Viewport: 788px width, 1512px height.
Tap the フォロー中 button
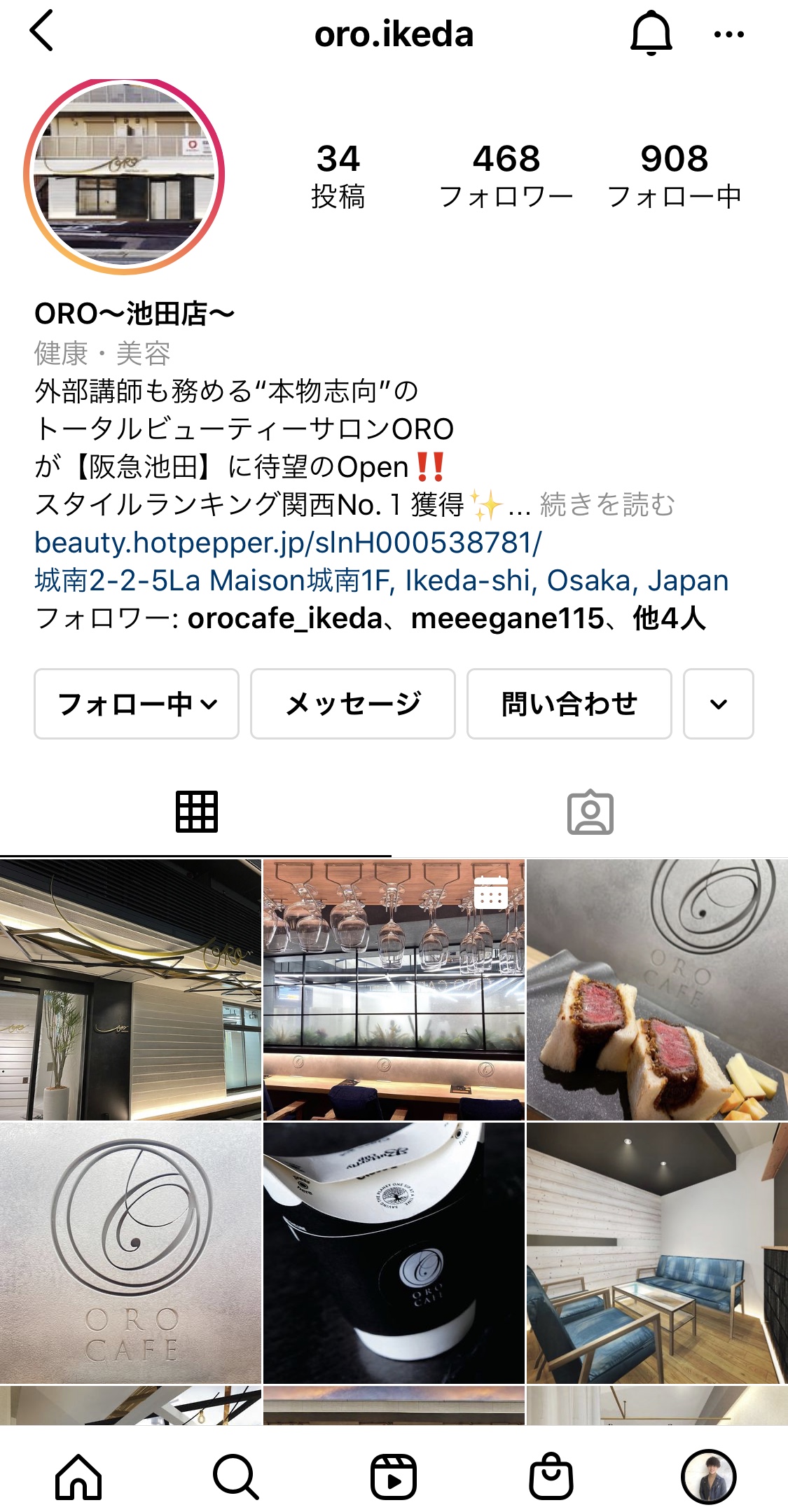click(x=137, y=704)
